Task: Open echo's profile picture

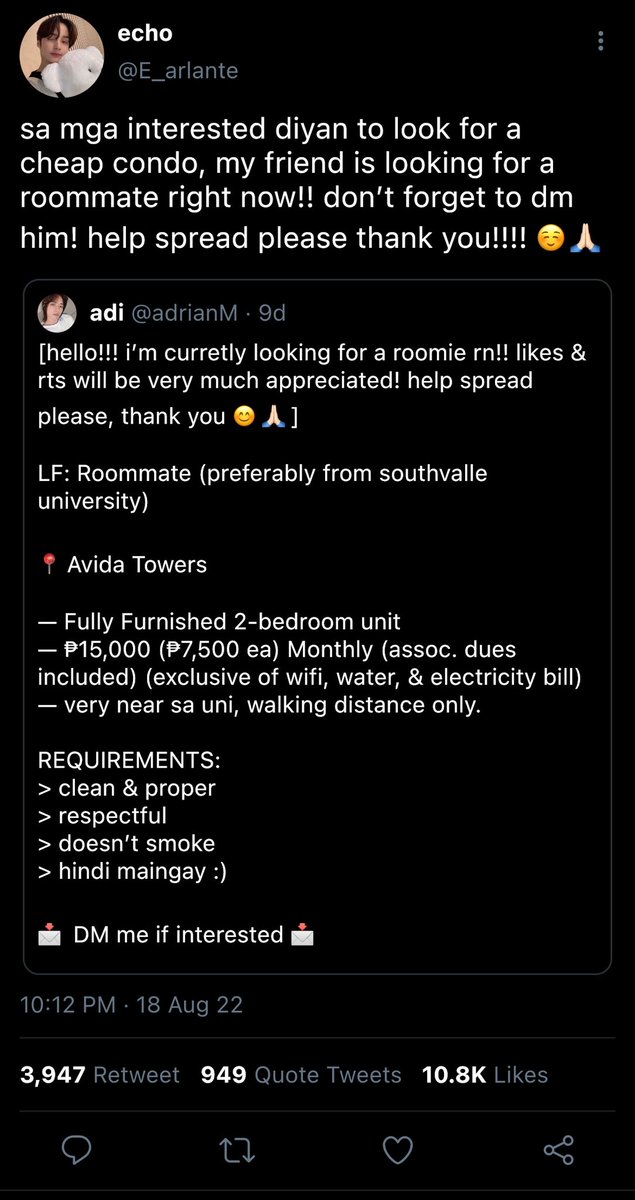Action: tap(62, 55)
